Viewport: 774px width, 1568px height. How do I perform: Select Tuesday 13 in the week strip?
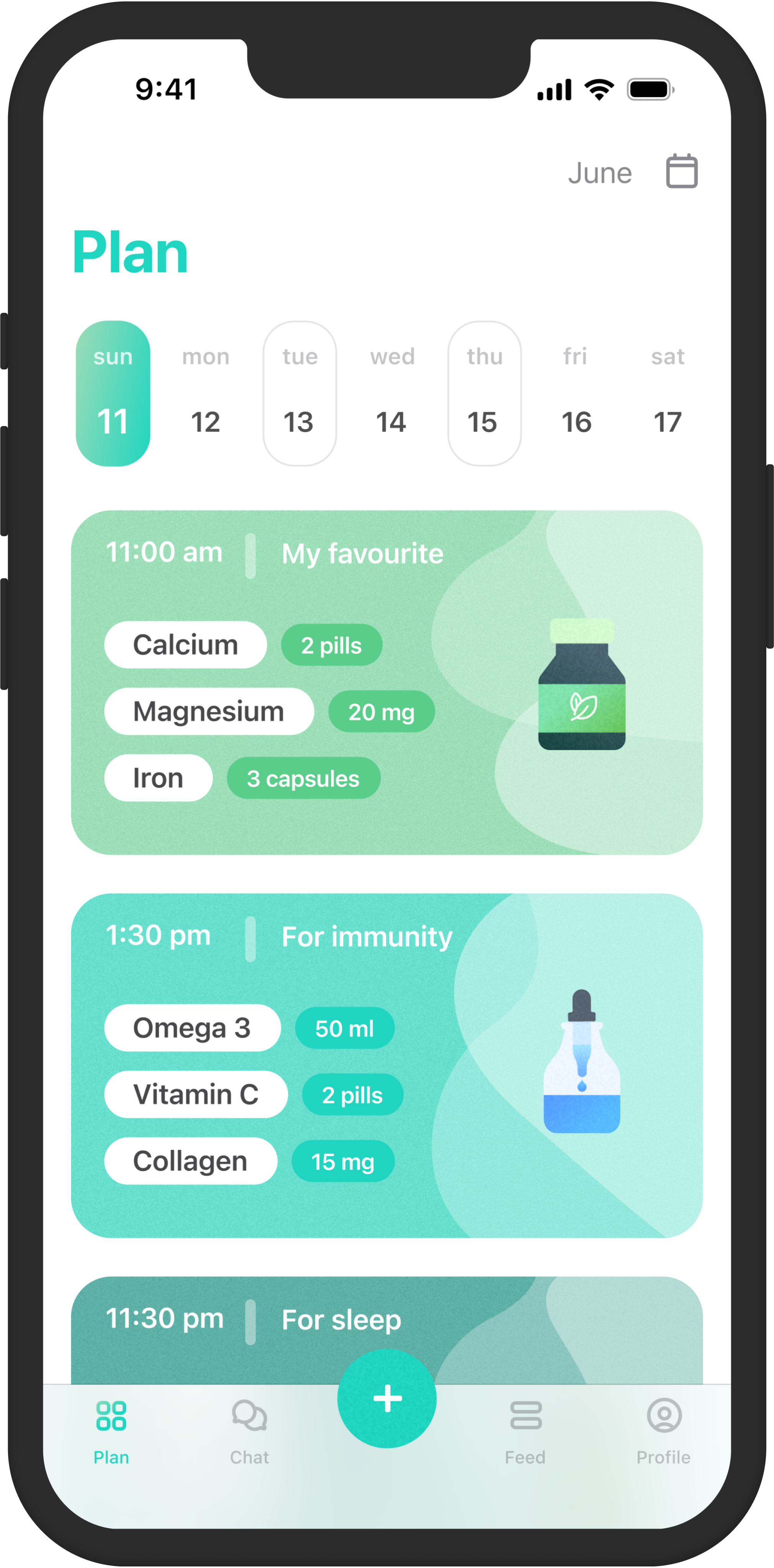[299, 394]
